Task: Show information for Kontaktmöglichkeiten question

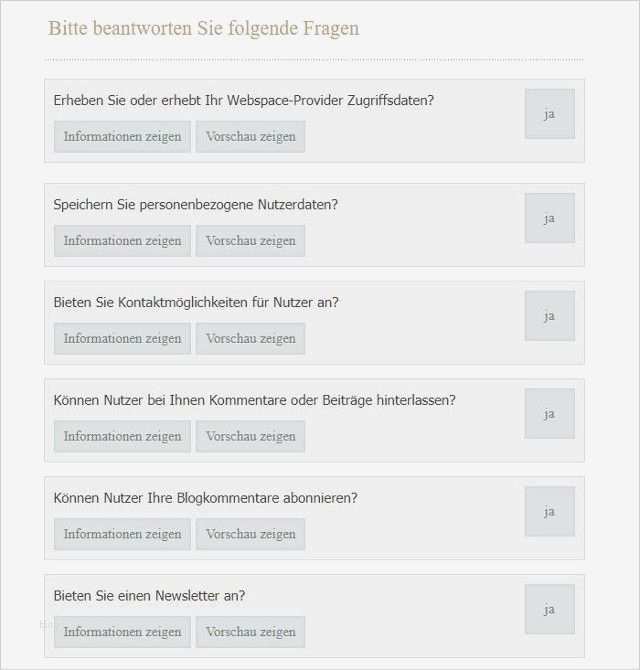Action: pyautogui.click(x=122, y=339)
